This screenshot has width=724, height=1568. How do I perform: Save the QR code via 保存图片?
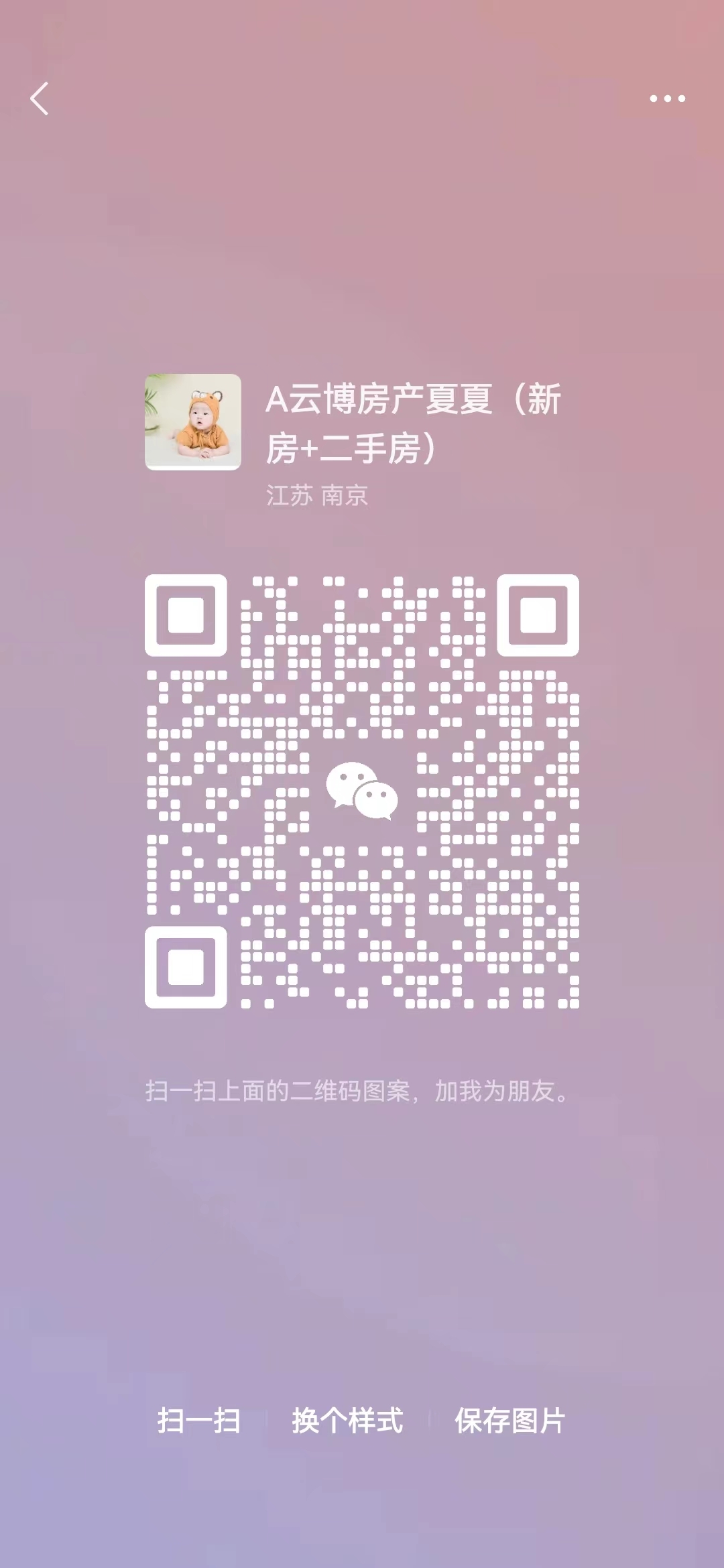510,1421
